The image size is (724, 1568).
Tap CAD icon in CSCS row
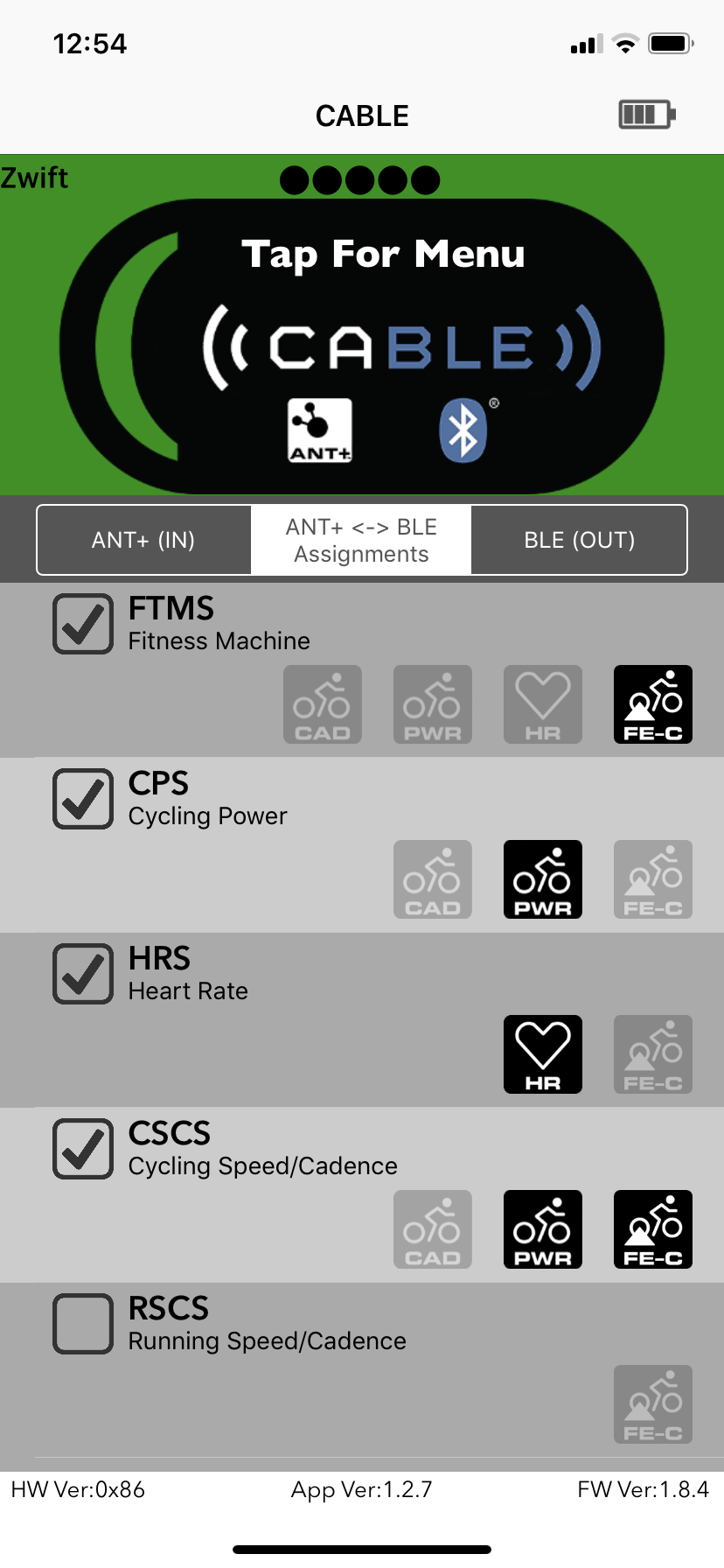pyautogui.click(x=433, y=1229)
